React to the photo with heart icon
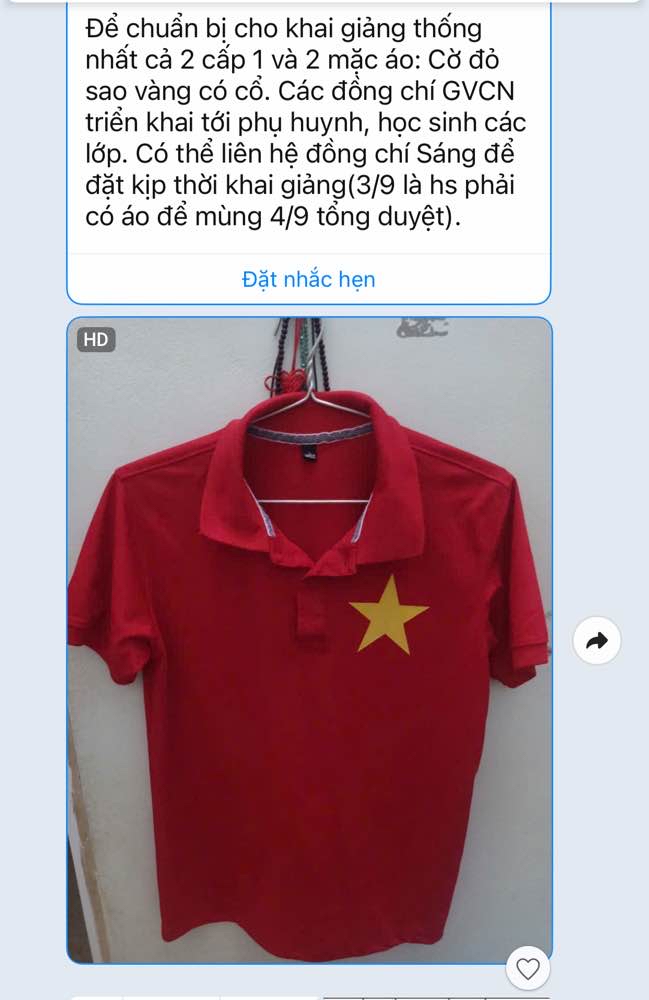 (528, 968)
